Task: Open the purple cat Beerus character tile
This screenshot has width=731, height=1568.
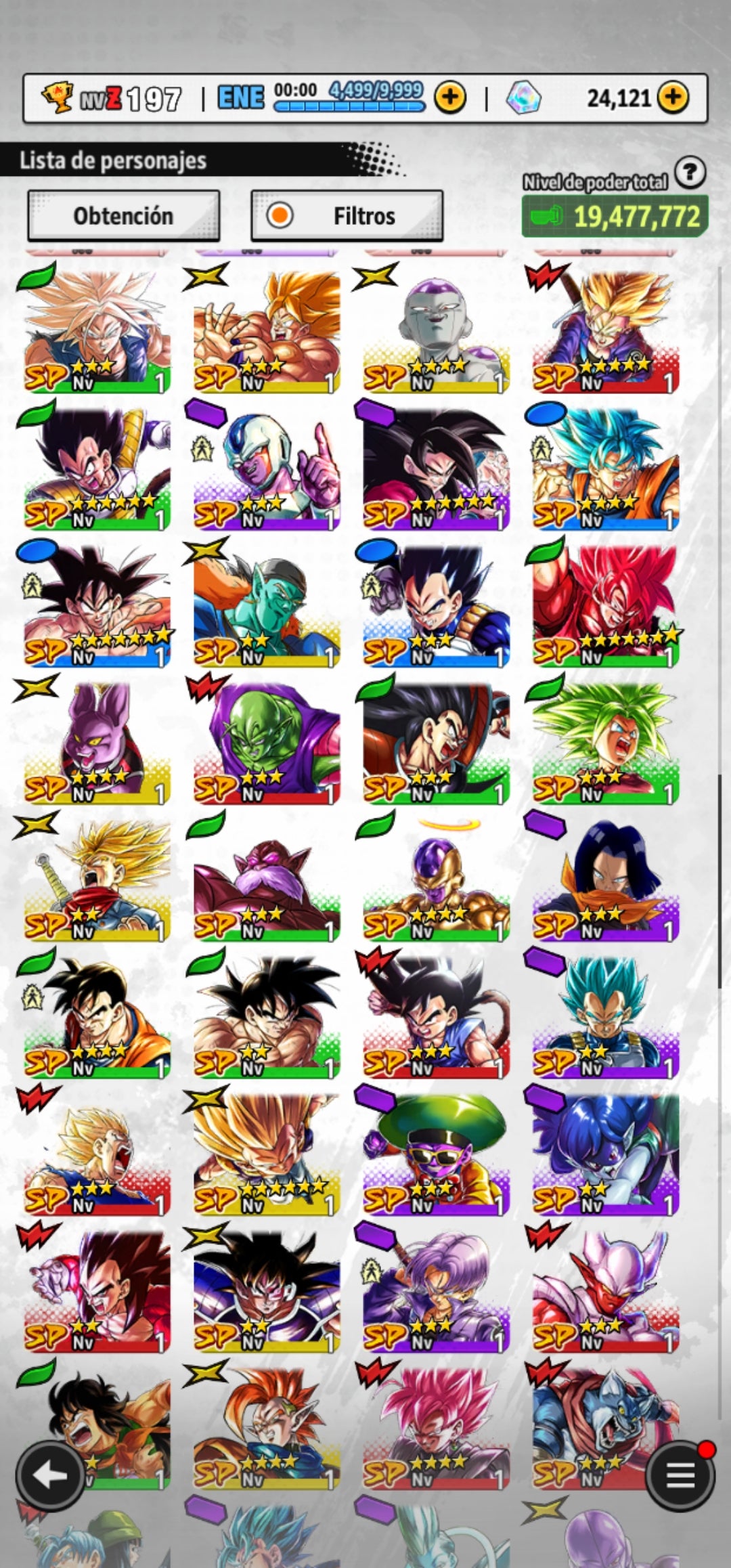Action: [97, 742]
